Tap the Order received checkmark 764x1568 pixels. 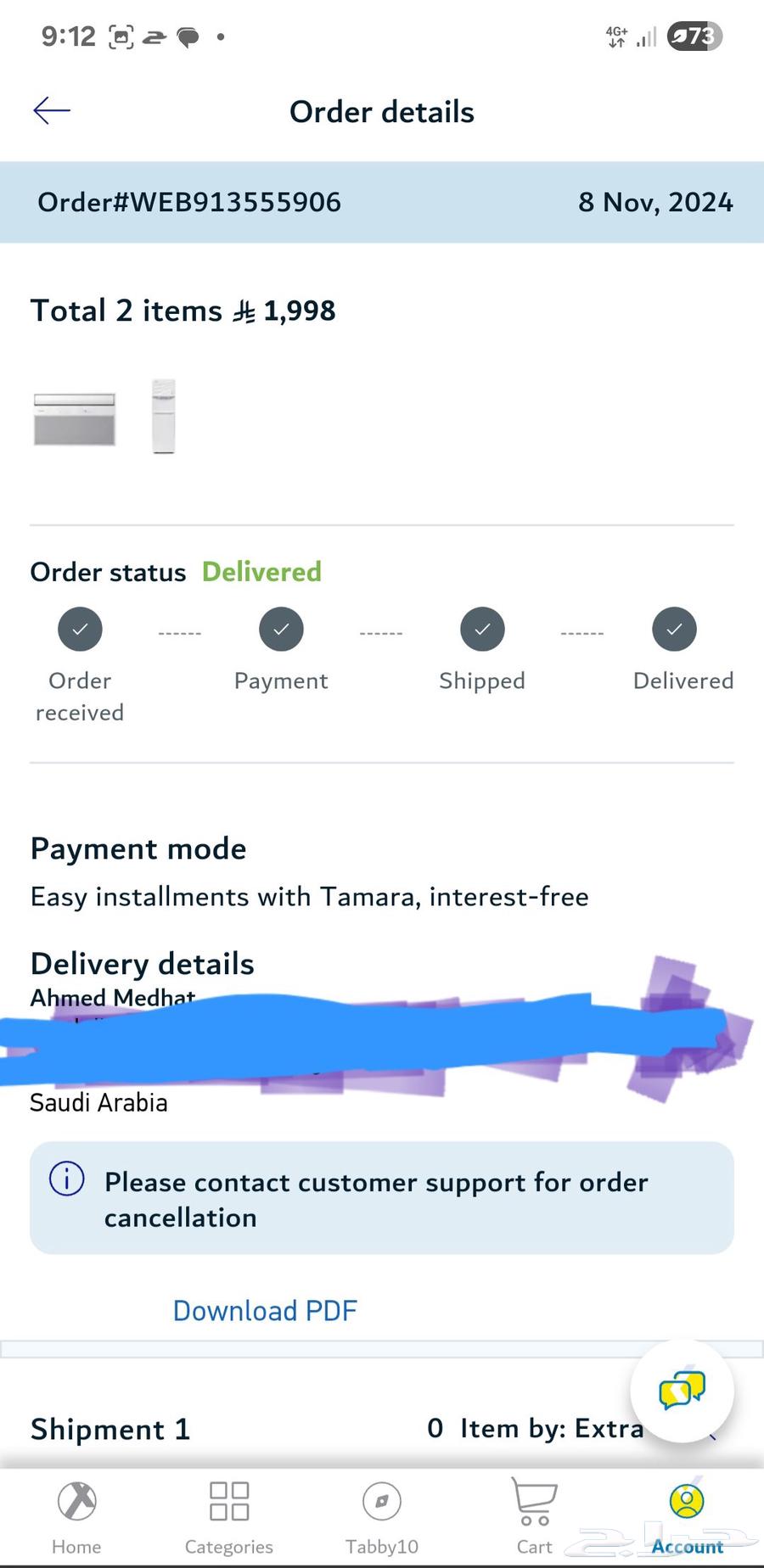[80, 629]
